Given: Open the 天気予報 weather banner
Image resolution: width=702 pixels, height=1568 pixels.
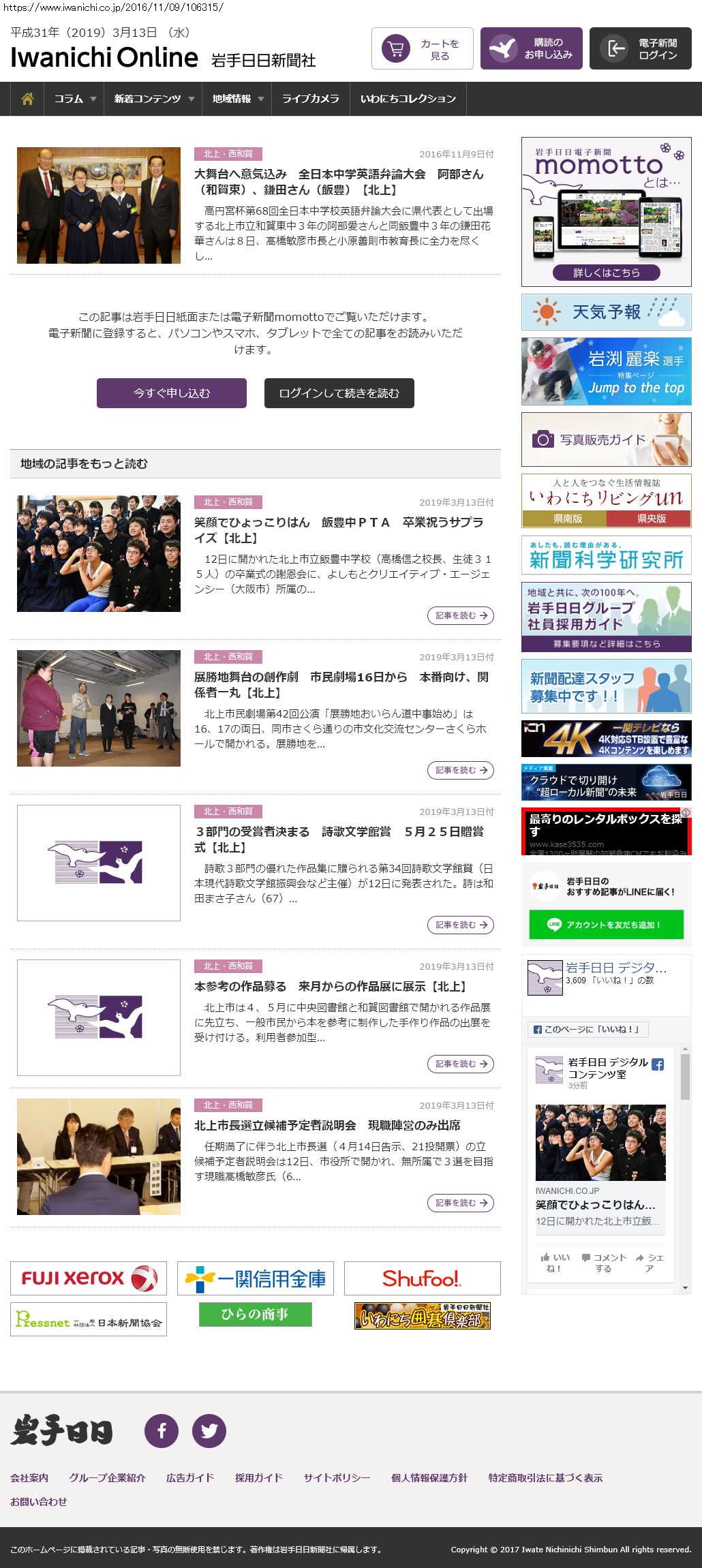Looking at the screenshot, I should pos(607,312).
